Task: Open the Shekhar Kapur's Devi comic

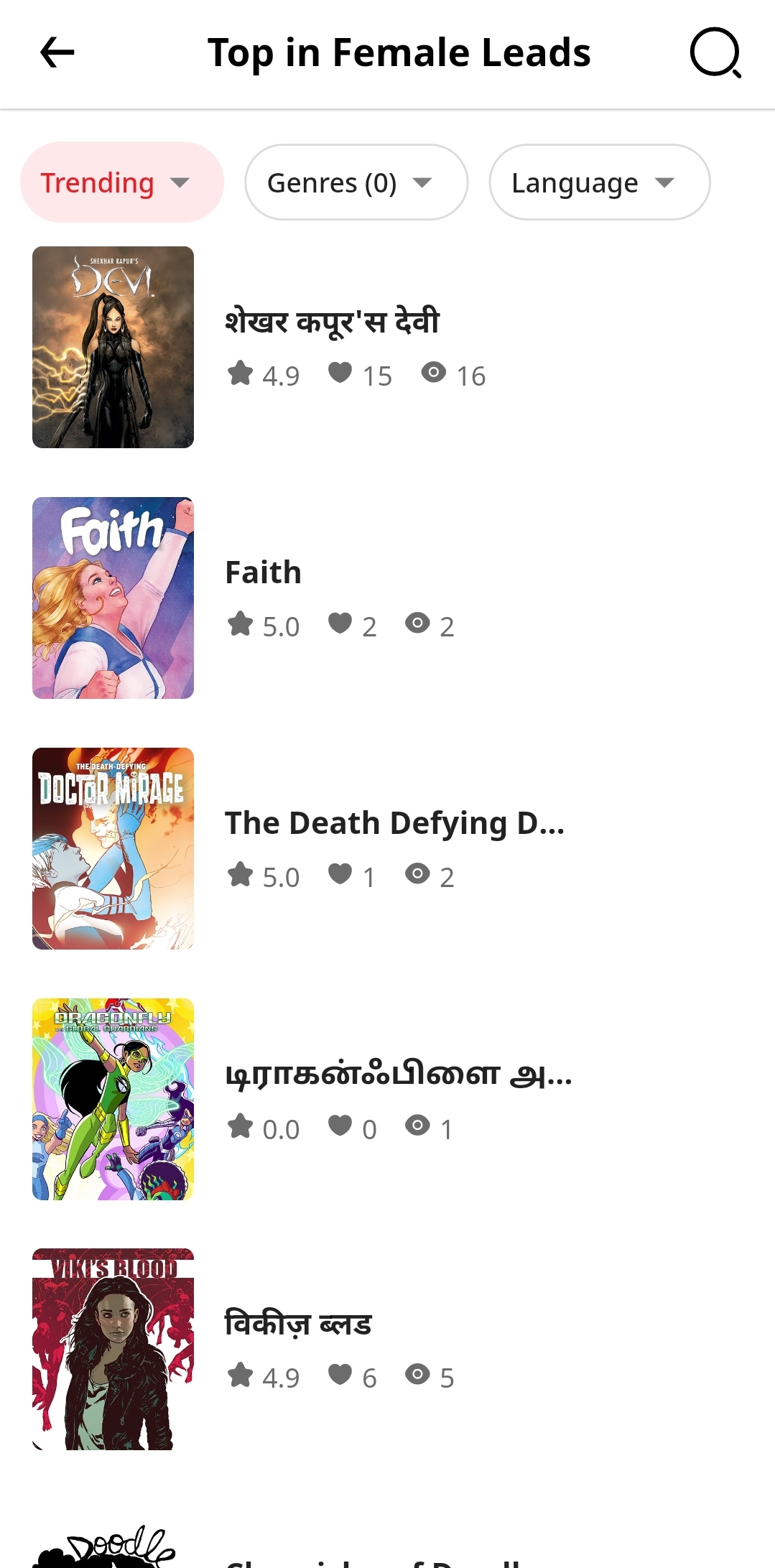Action: point(330,322)
